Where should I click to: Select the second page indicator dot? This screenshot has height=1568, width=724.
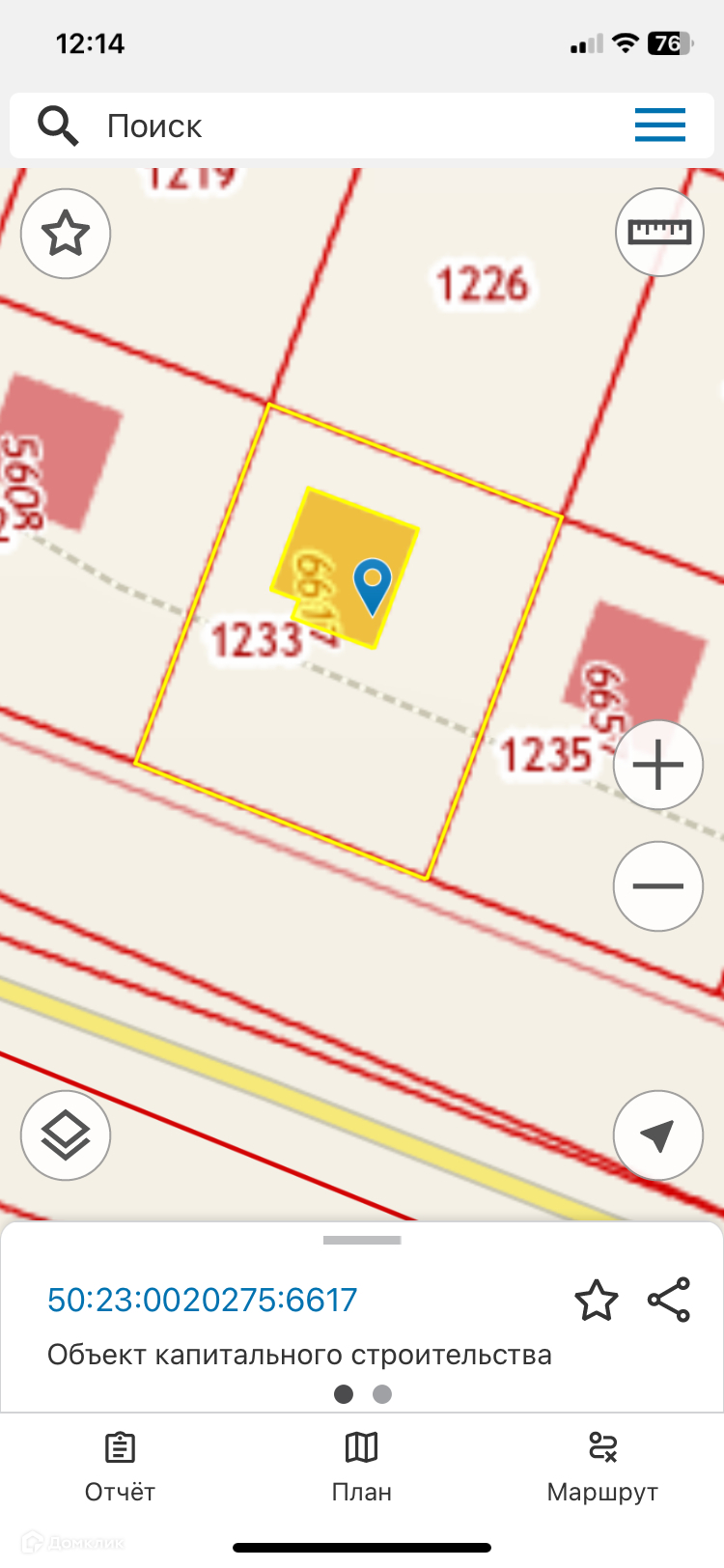(x=382, y=1394)
